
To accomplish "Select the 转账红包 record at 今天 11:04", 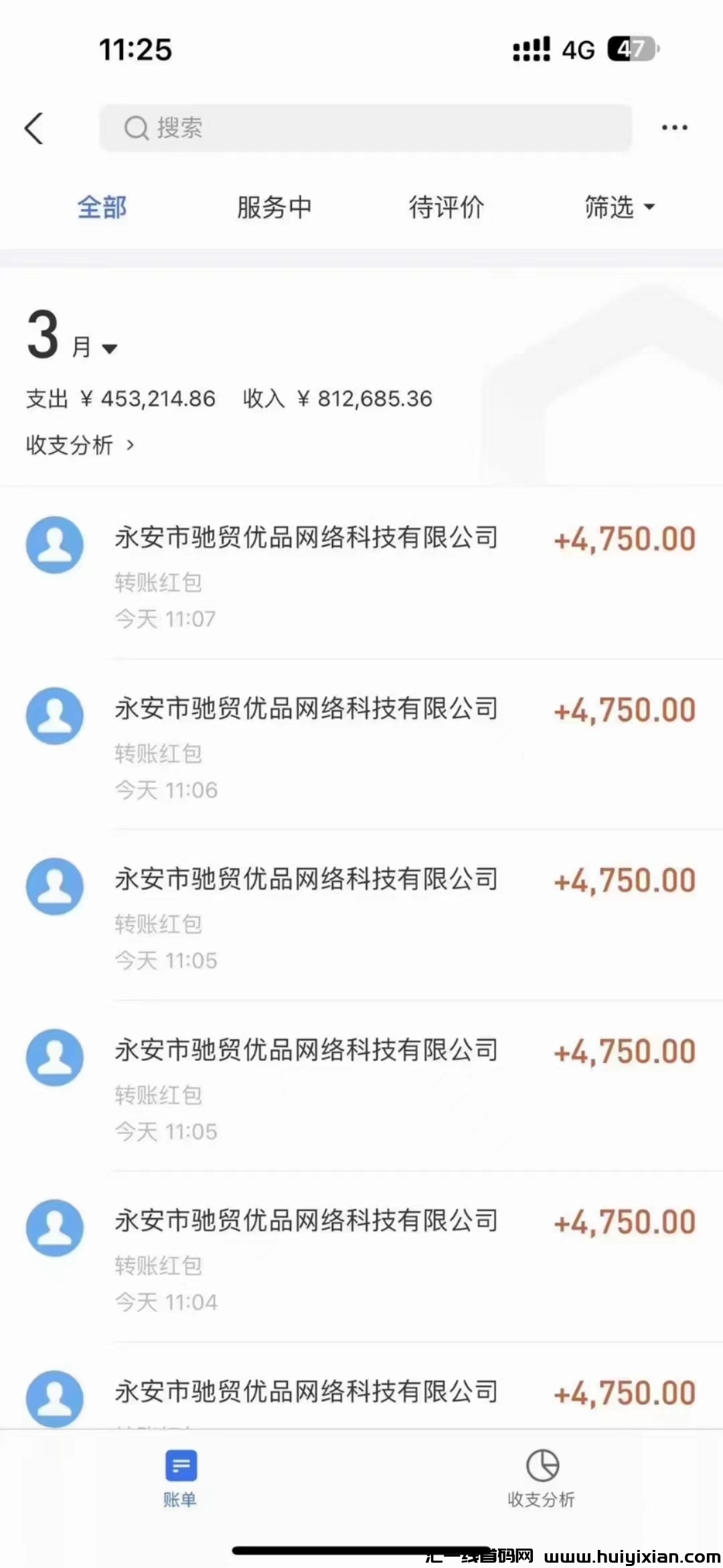I will [x=361, y=1257].
